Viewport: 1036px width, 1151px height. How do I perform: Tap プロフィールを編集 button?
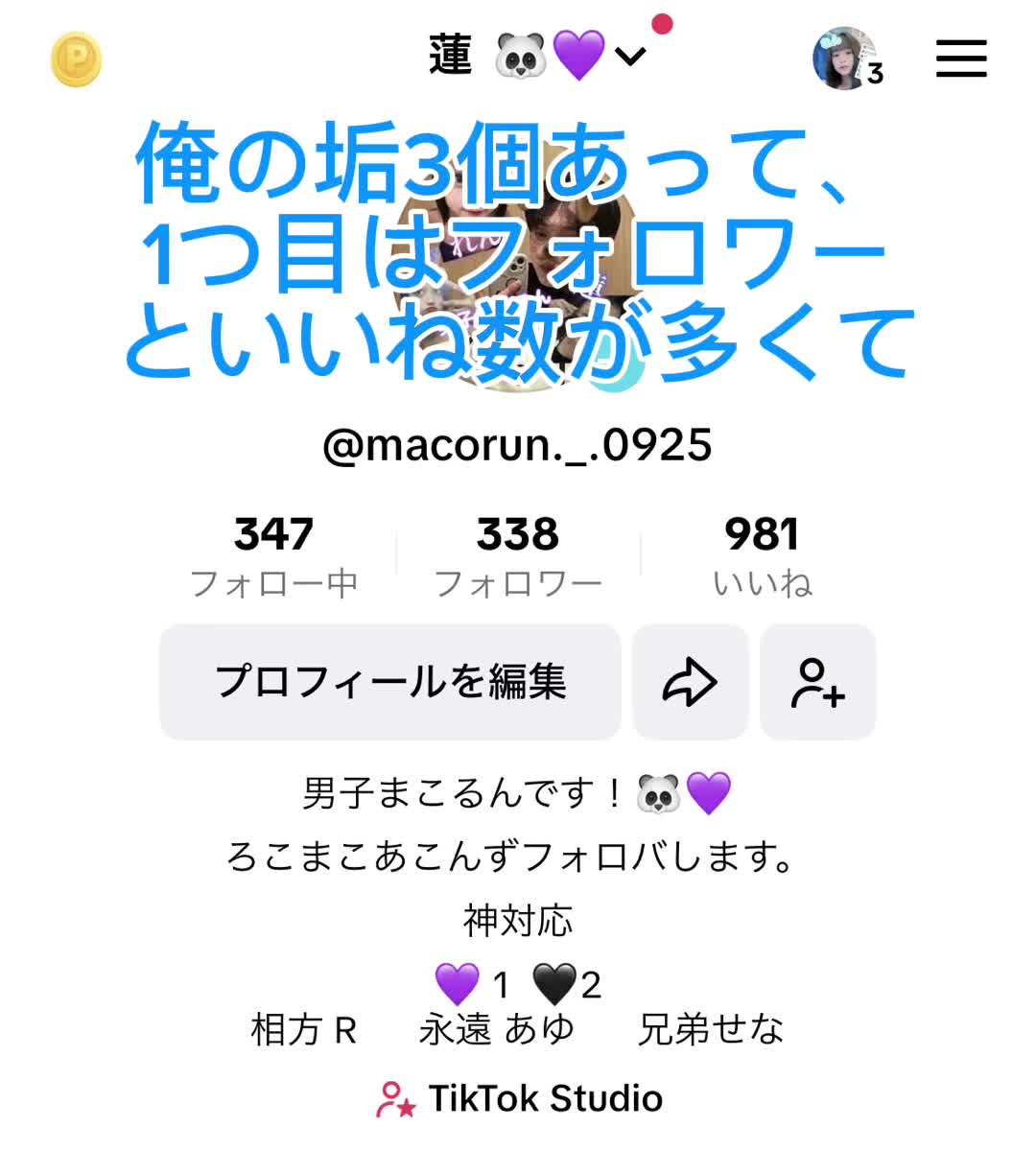[x=389, y=682]
